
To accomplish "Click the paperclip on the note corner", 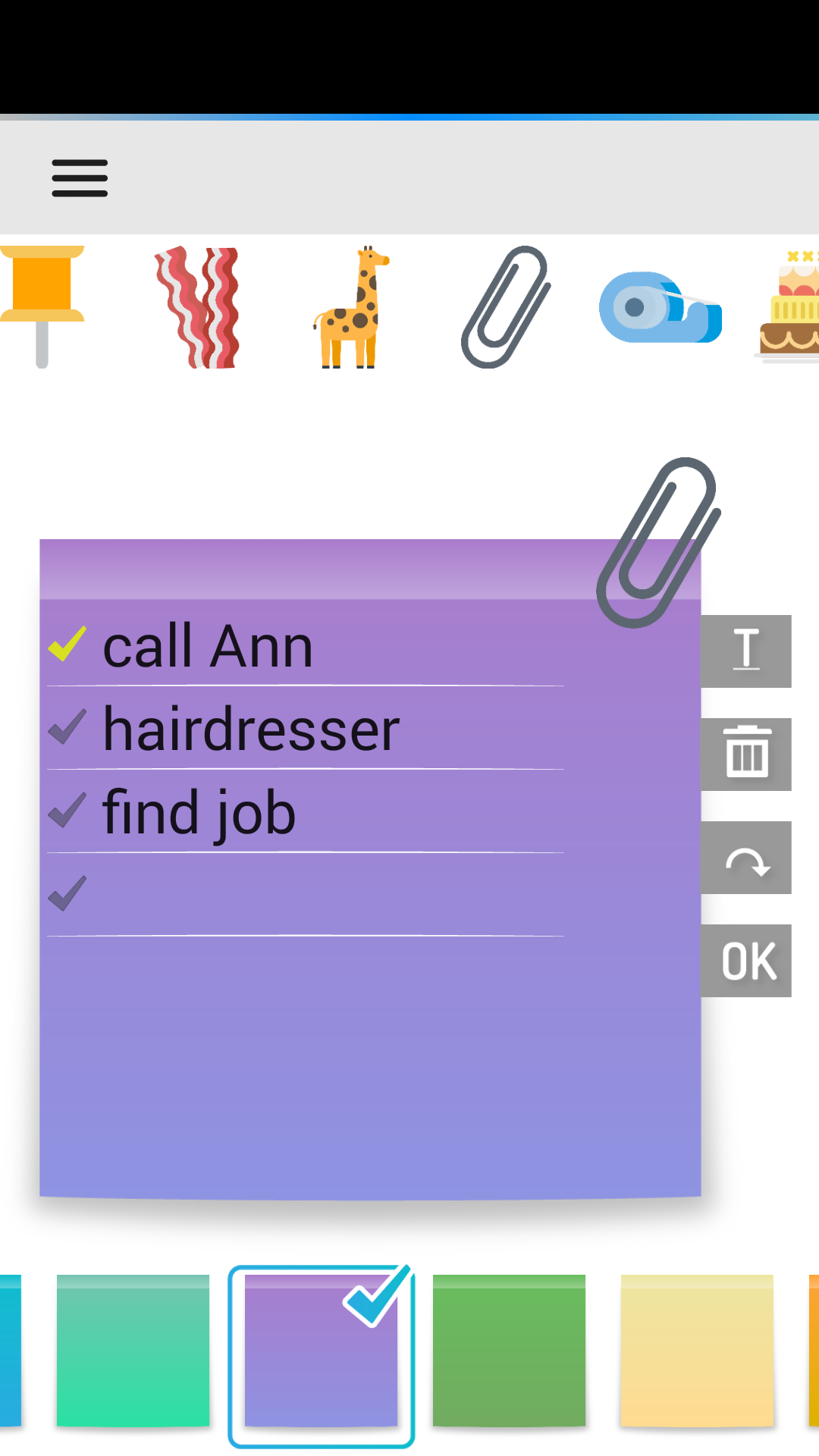I will click(658, 542).
